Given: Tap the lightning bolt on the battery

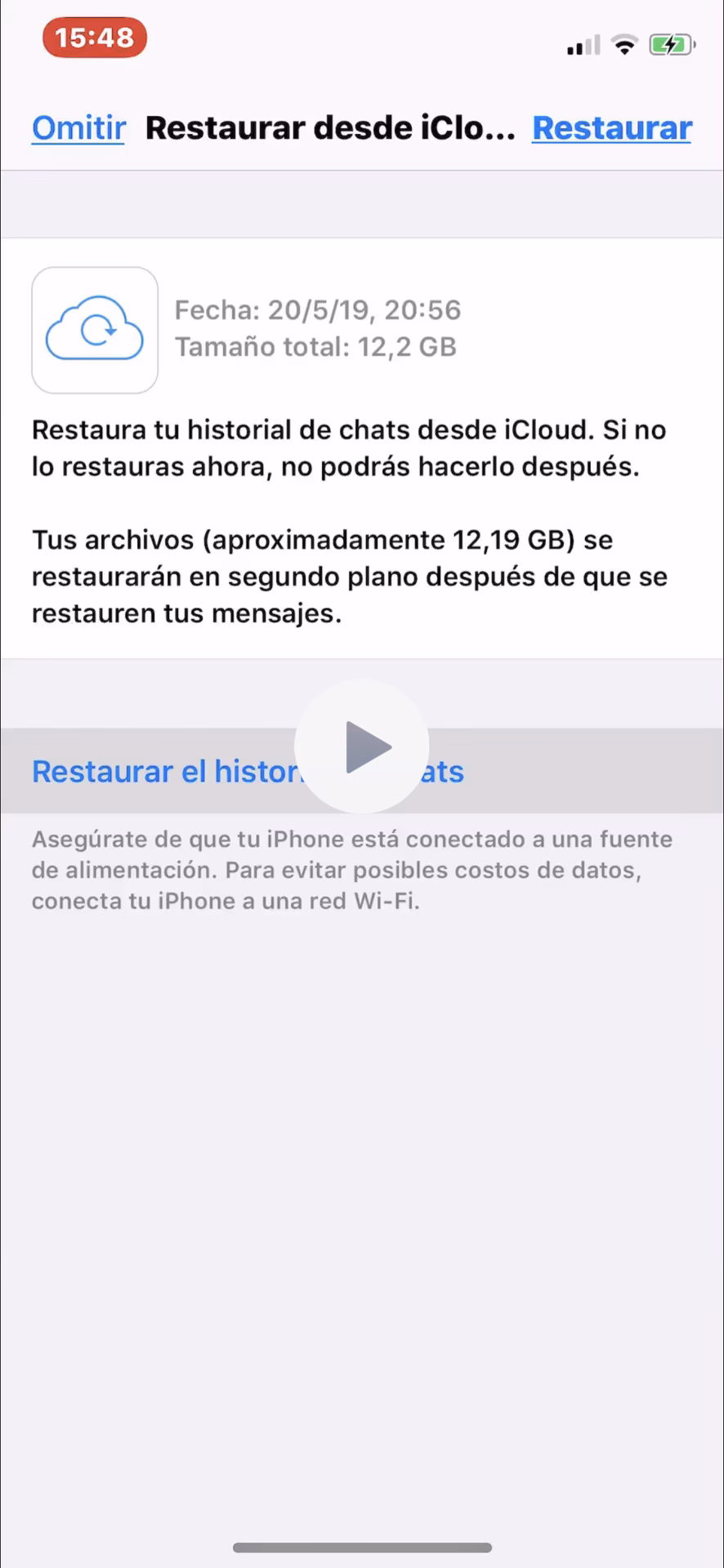Looking at the screenshot, I should pyautogui.click(x=672, y=45).
